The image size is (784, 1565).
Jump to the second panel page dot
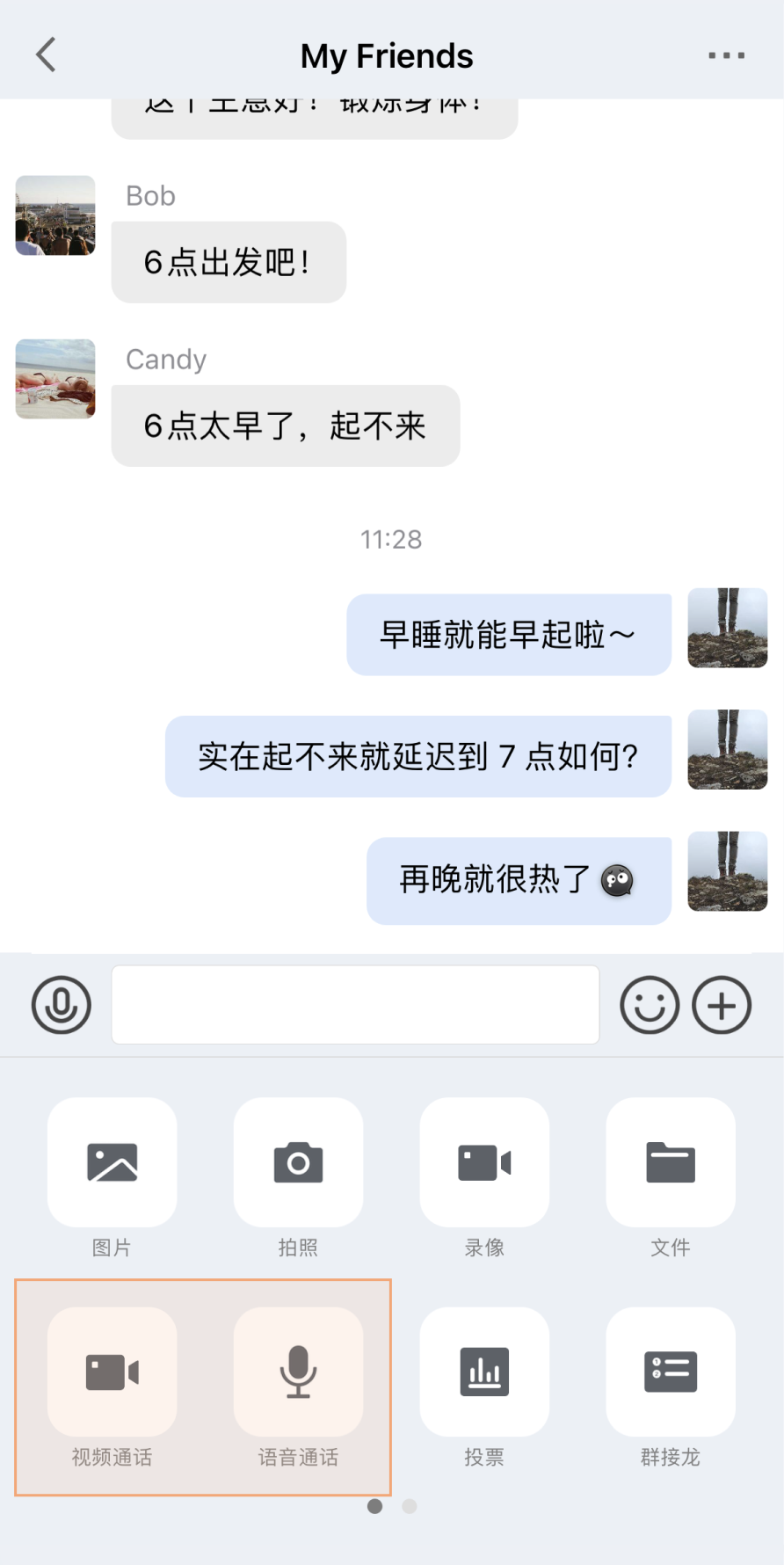click(410, 1506)
